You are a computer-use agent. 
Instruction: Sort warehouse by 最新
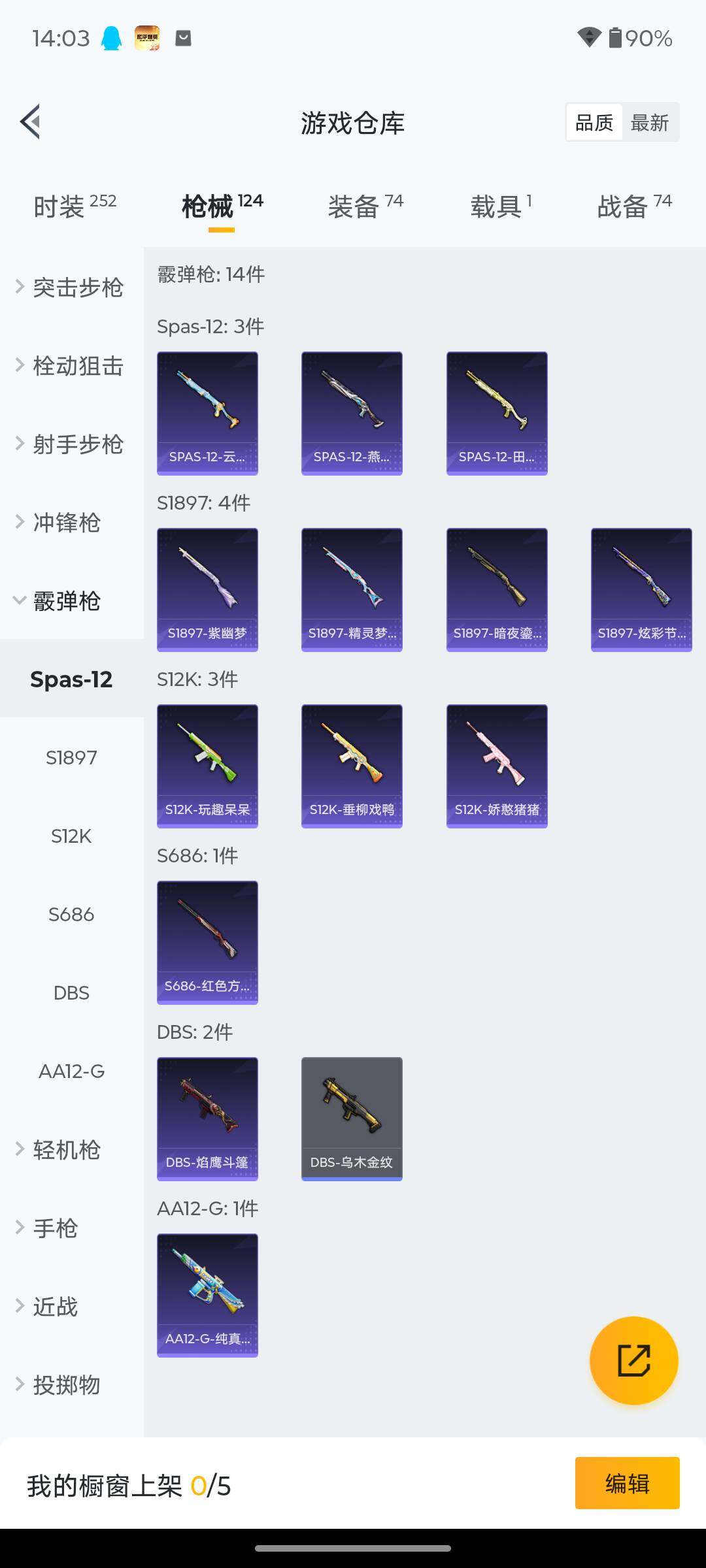pos(649,123)
